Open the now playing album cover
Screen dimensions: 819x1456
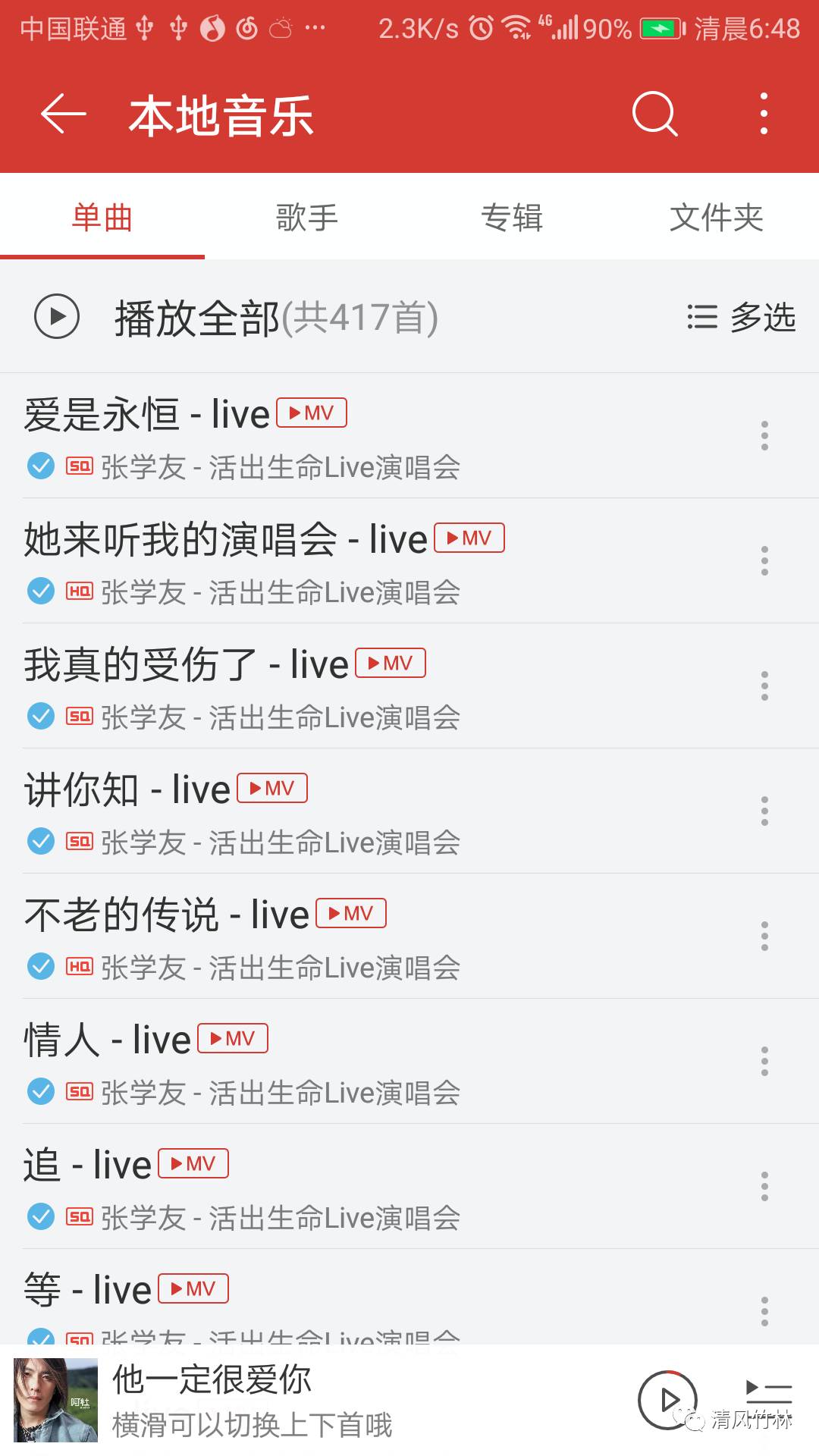pyautogui.click(x=56, y=1400)
